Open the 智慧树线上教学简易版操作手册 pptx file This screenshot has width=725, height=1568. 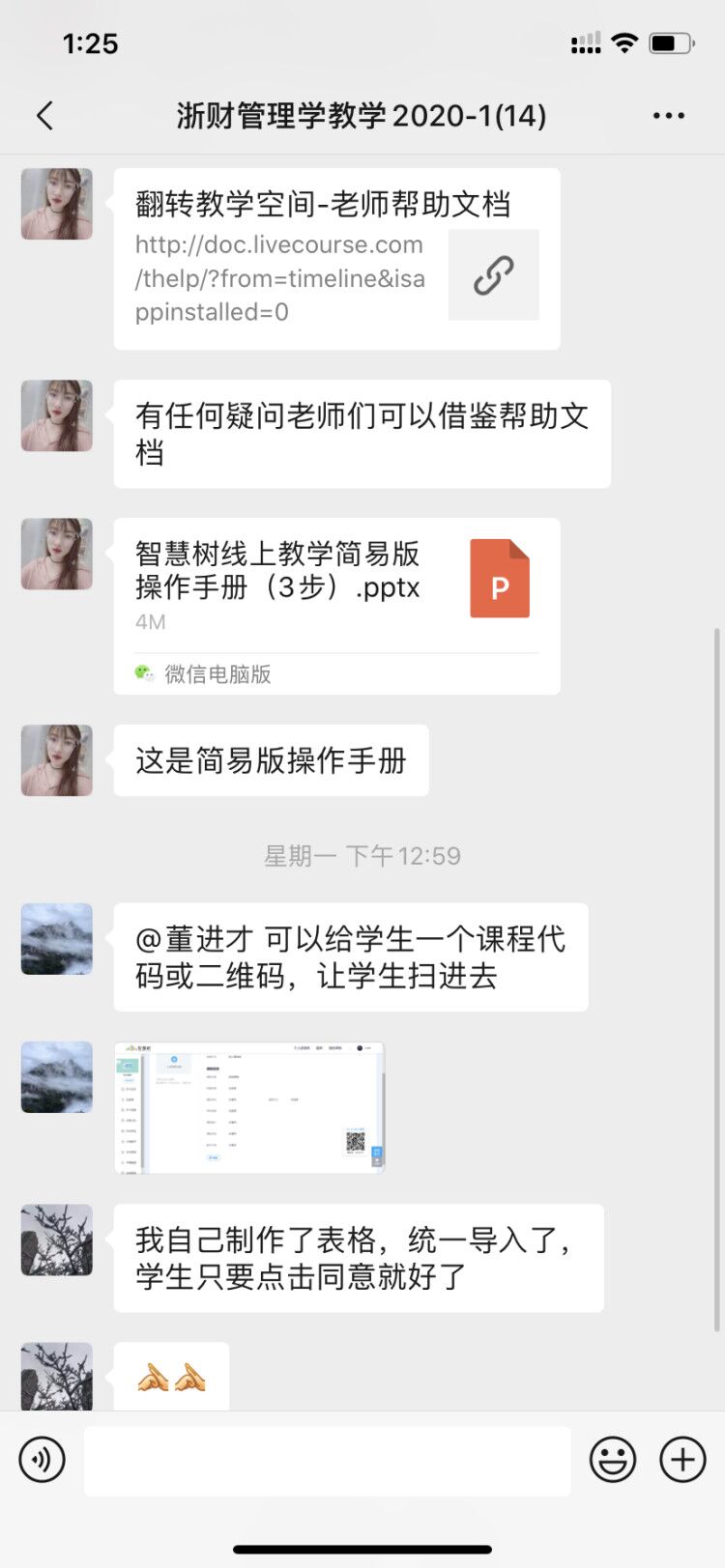336,605
